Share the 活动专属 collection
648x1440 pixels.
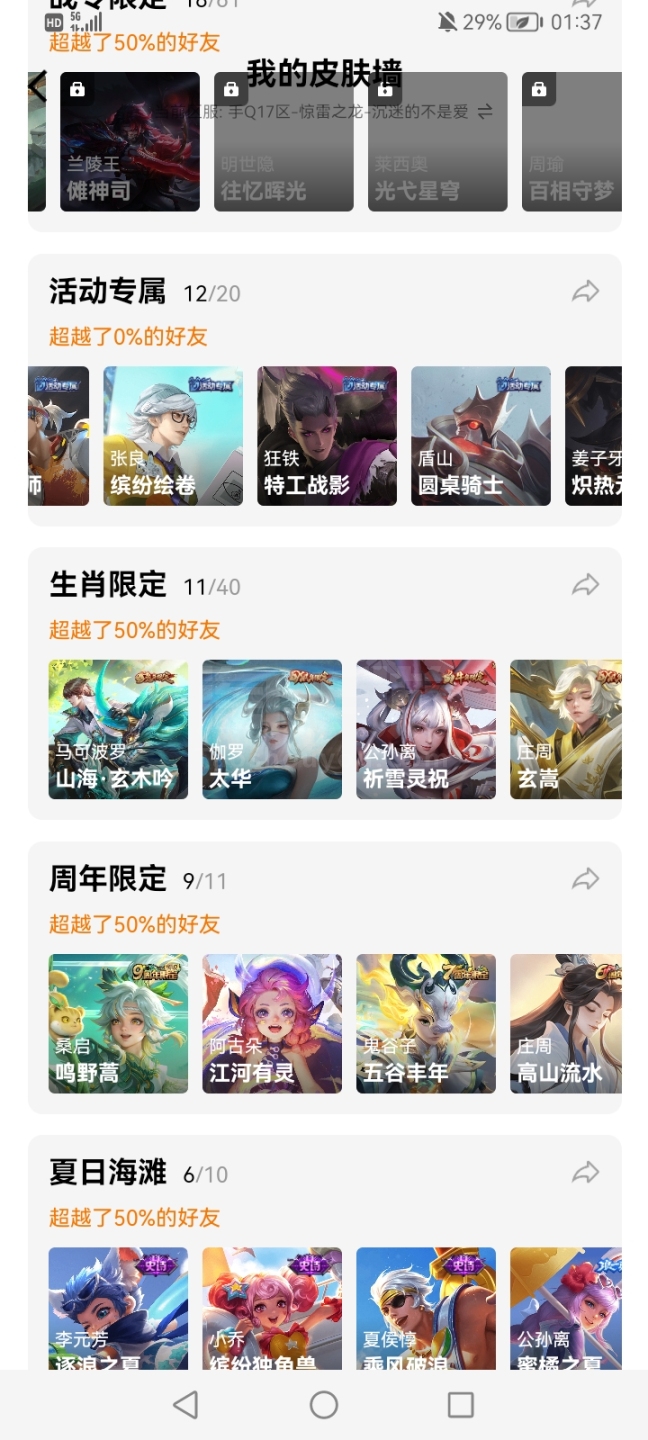point(585,291)
